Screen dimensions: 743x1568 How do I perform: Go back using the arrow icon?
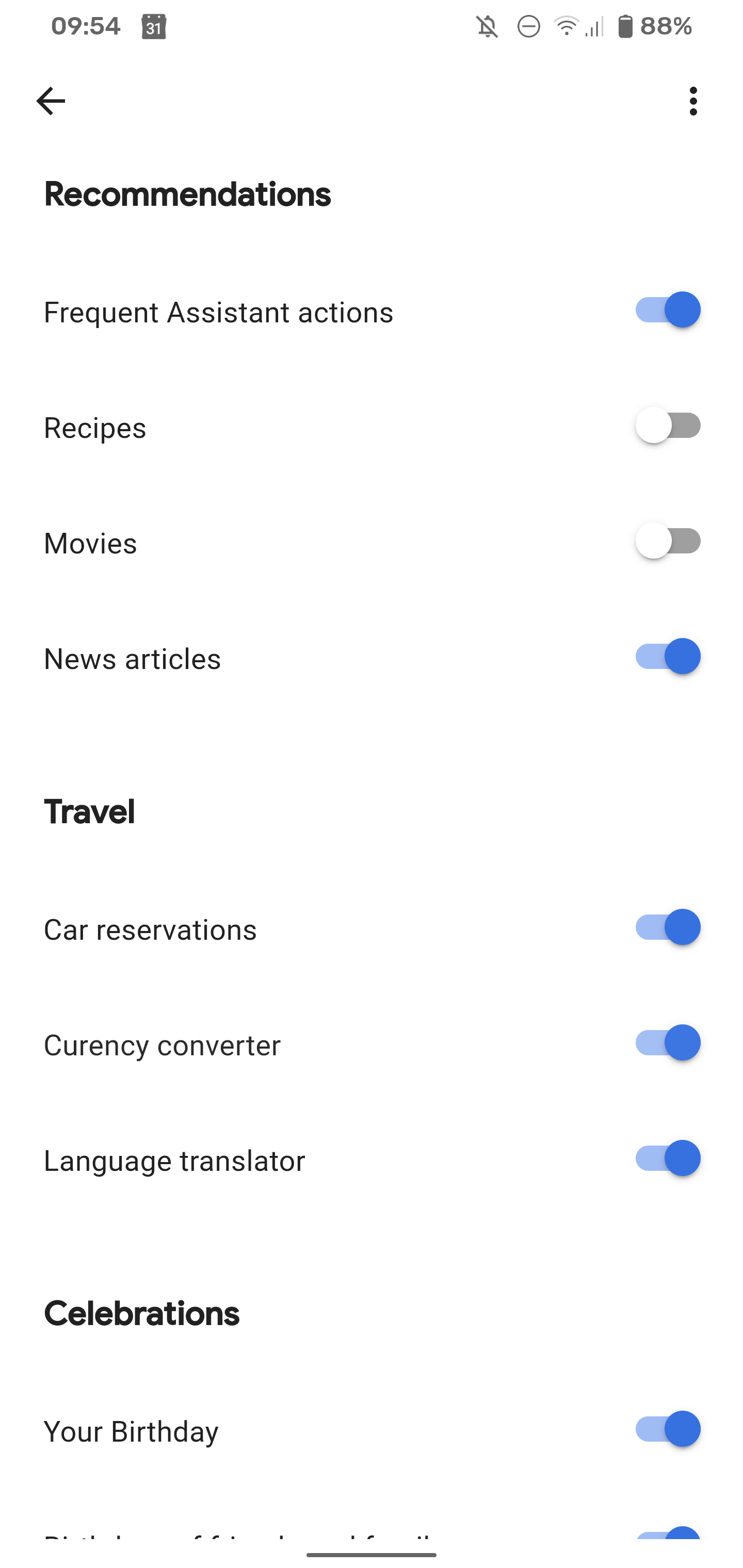[51, 101]
